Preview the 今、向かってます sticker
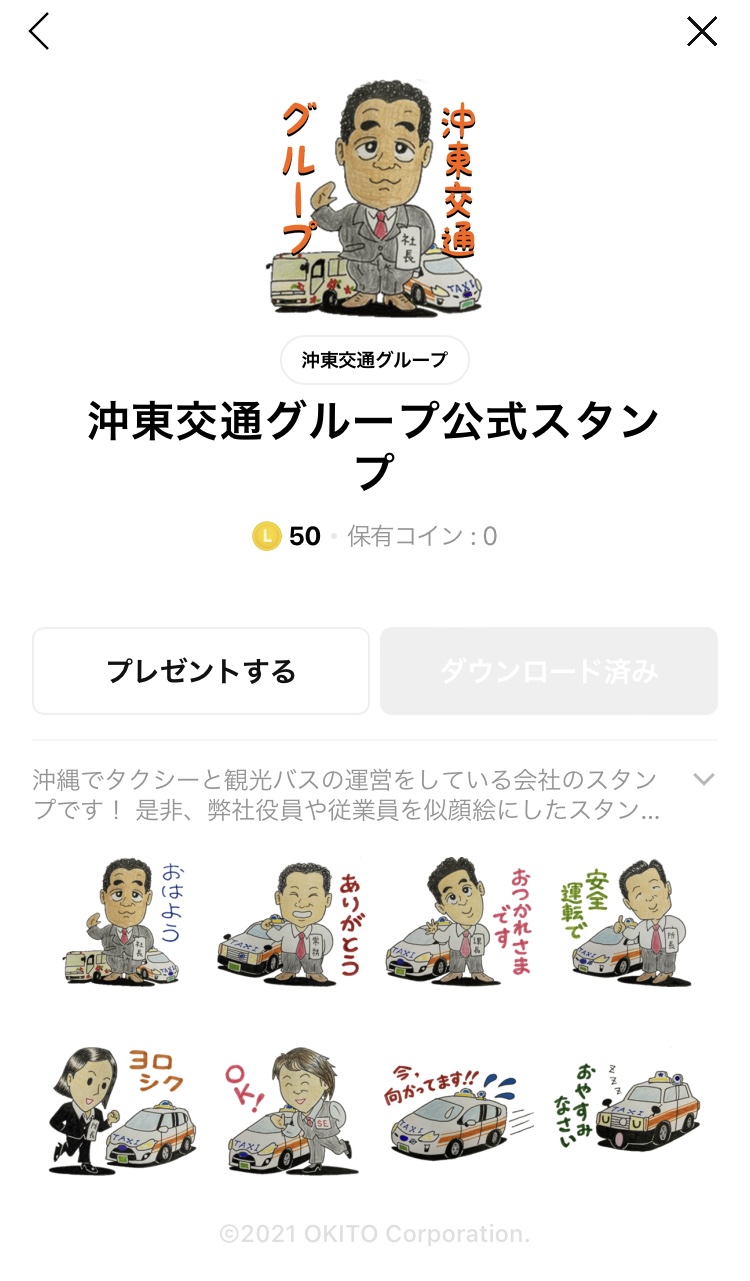 (459, 1110)
